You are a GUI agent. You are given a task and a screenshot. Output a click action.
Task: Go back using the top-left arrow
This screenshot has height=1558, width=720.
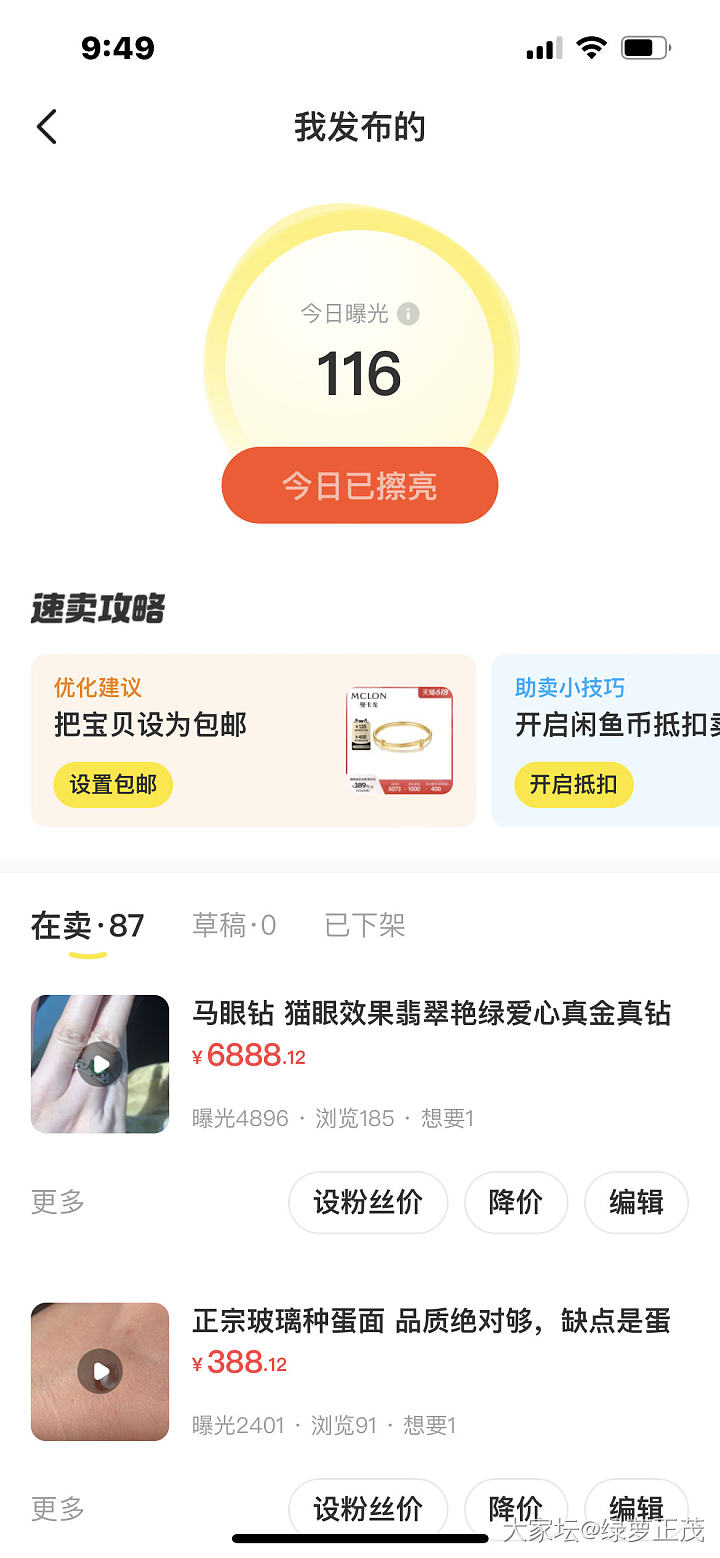point(47,127)
